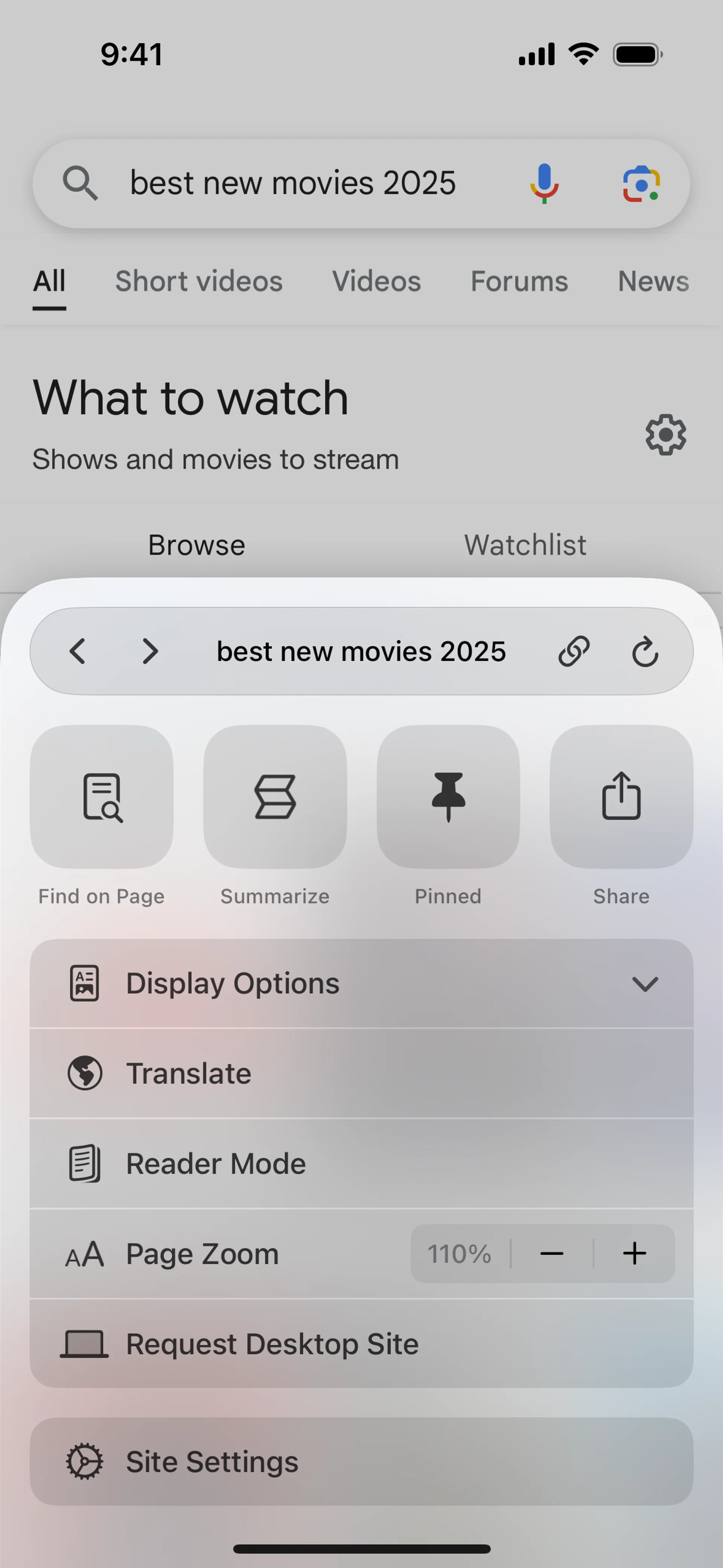Summarize this page

(275, 796)
